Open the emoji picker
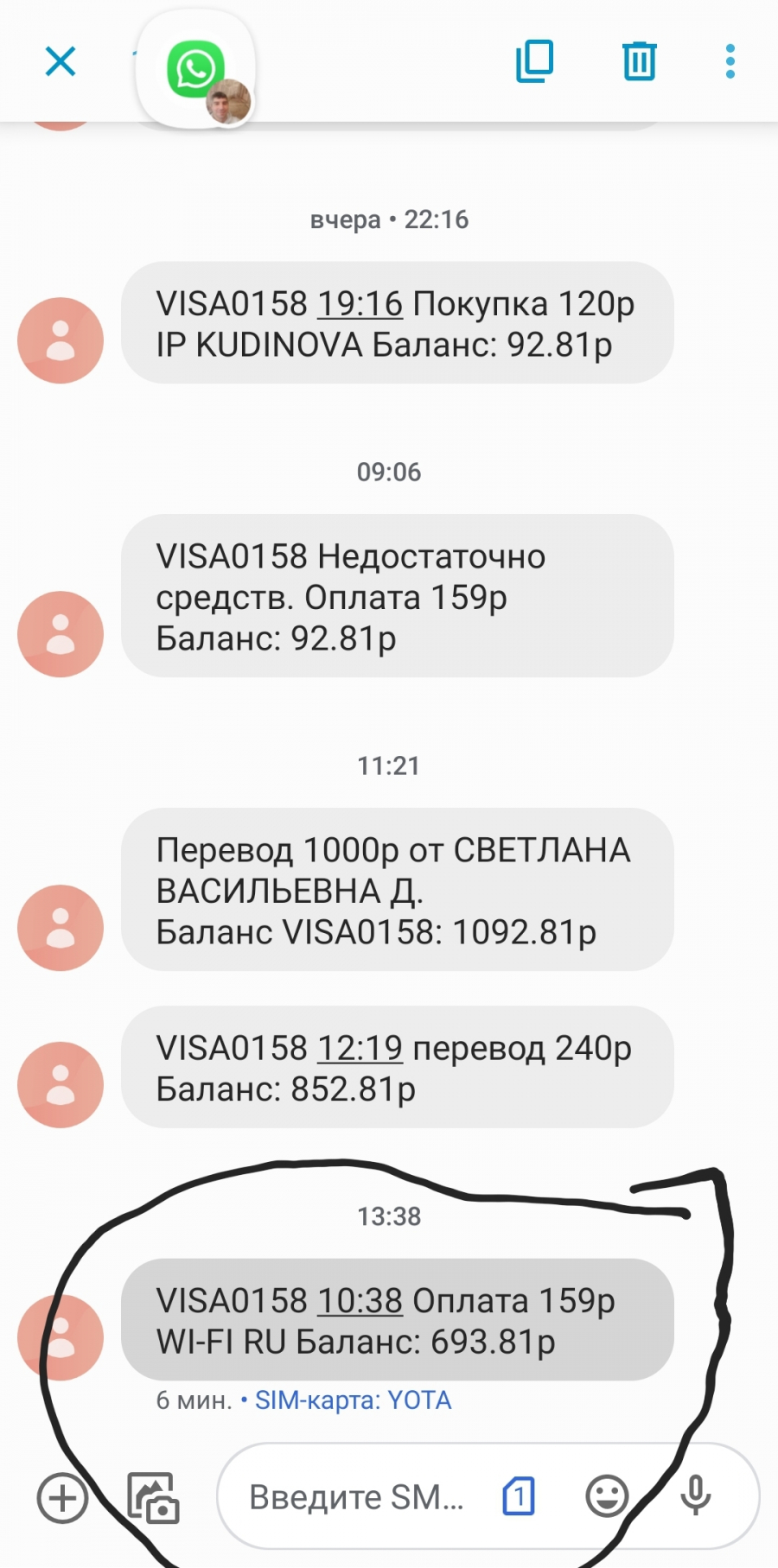This screenshot has width=778, height=1568. point(608,1496)
